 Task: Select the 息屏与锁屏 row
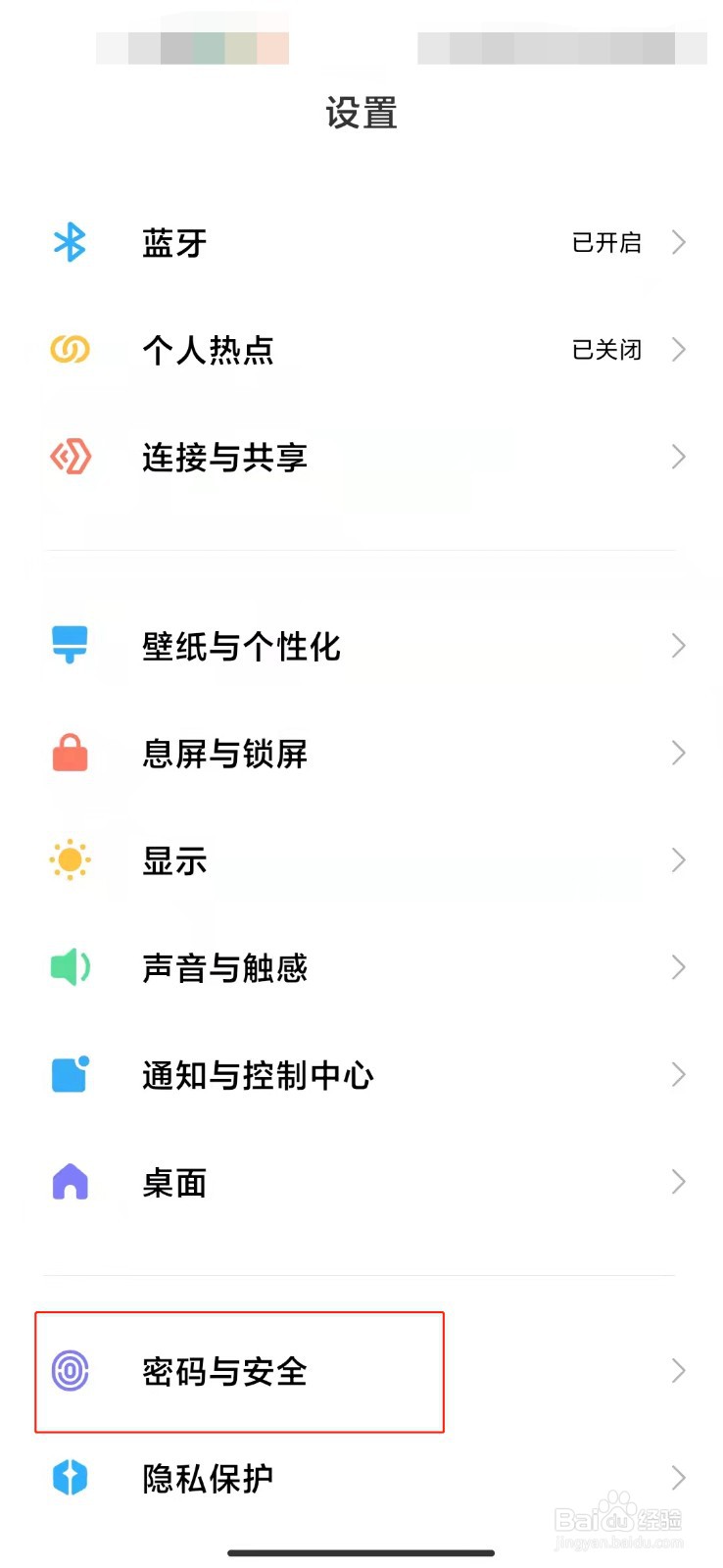pos(361,754)
